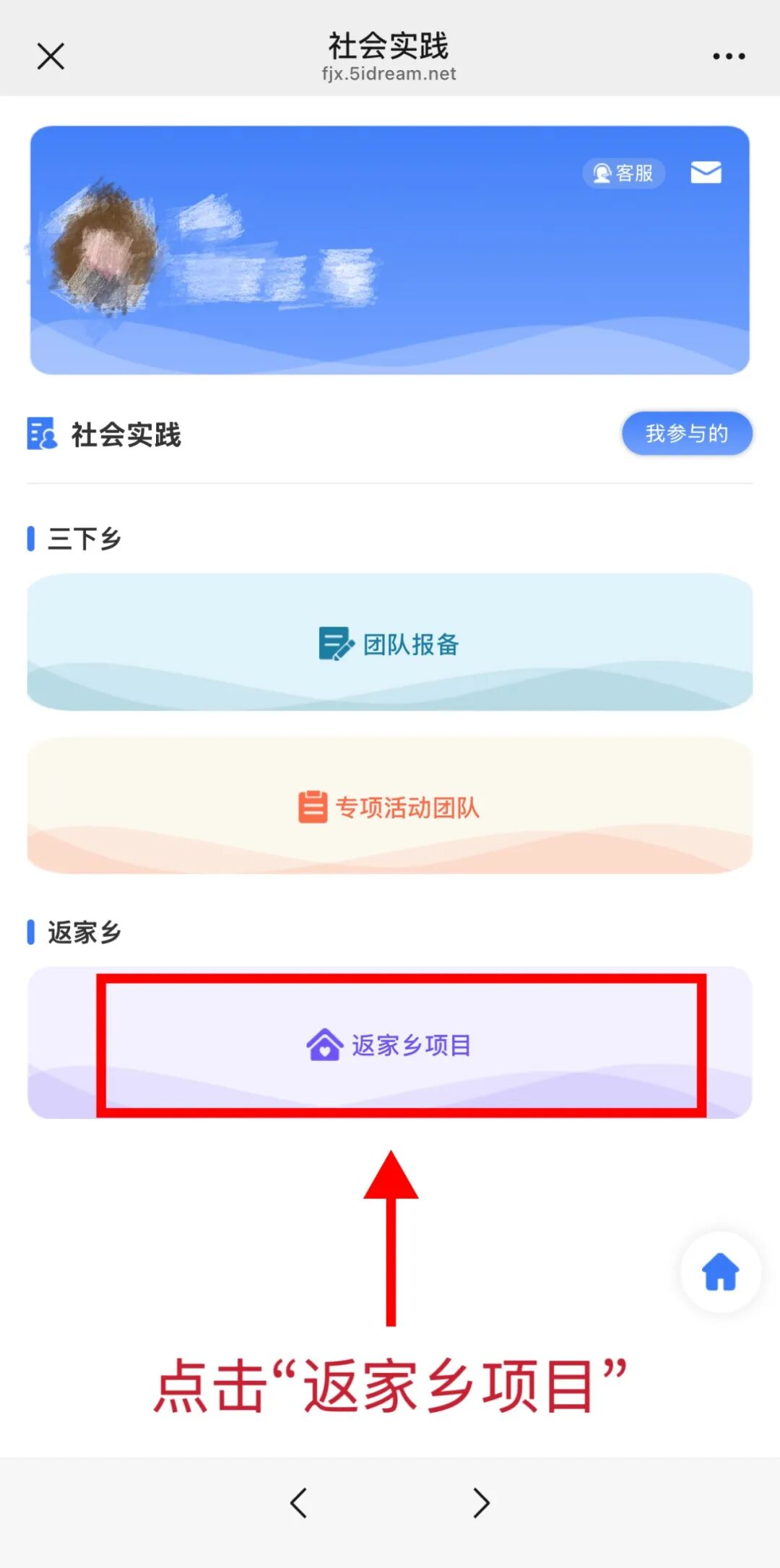View 我参与的 projects
This screenshot has width=780, height=1568.
[x=686, y=433]
